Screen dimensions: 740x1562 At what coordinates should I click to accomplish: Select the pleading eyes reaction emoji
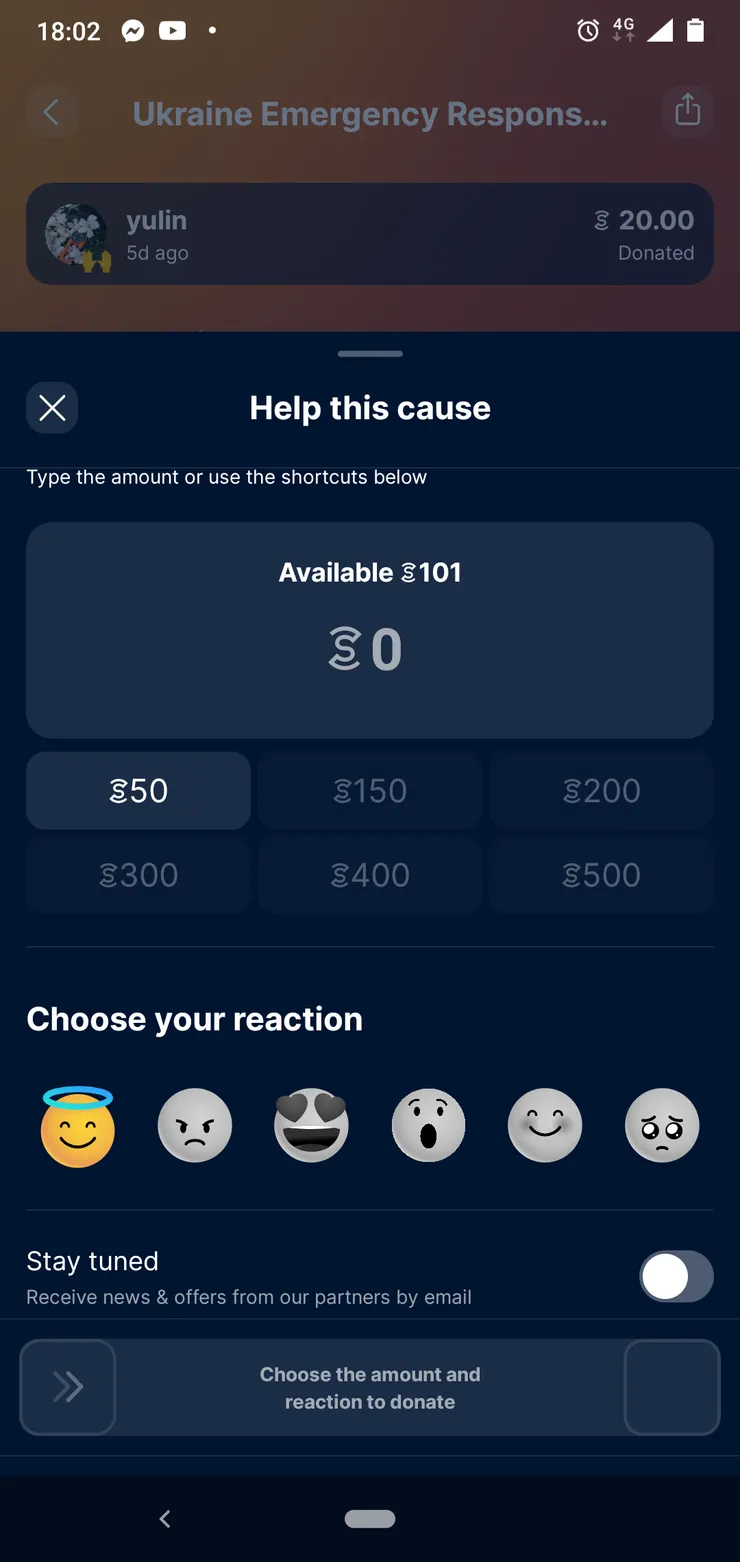(x=662, y=1126)
